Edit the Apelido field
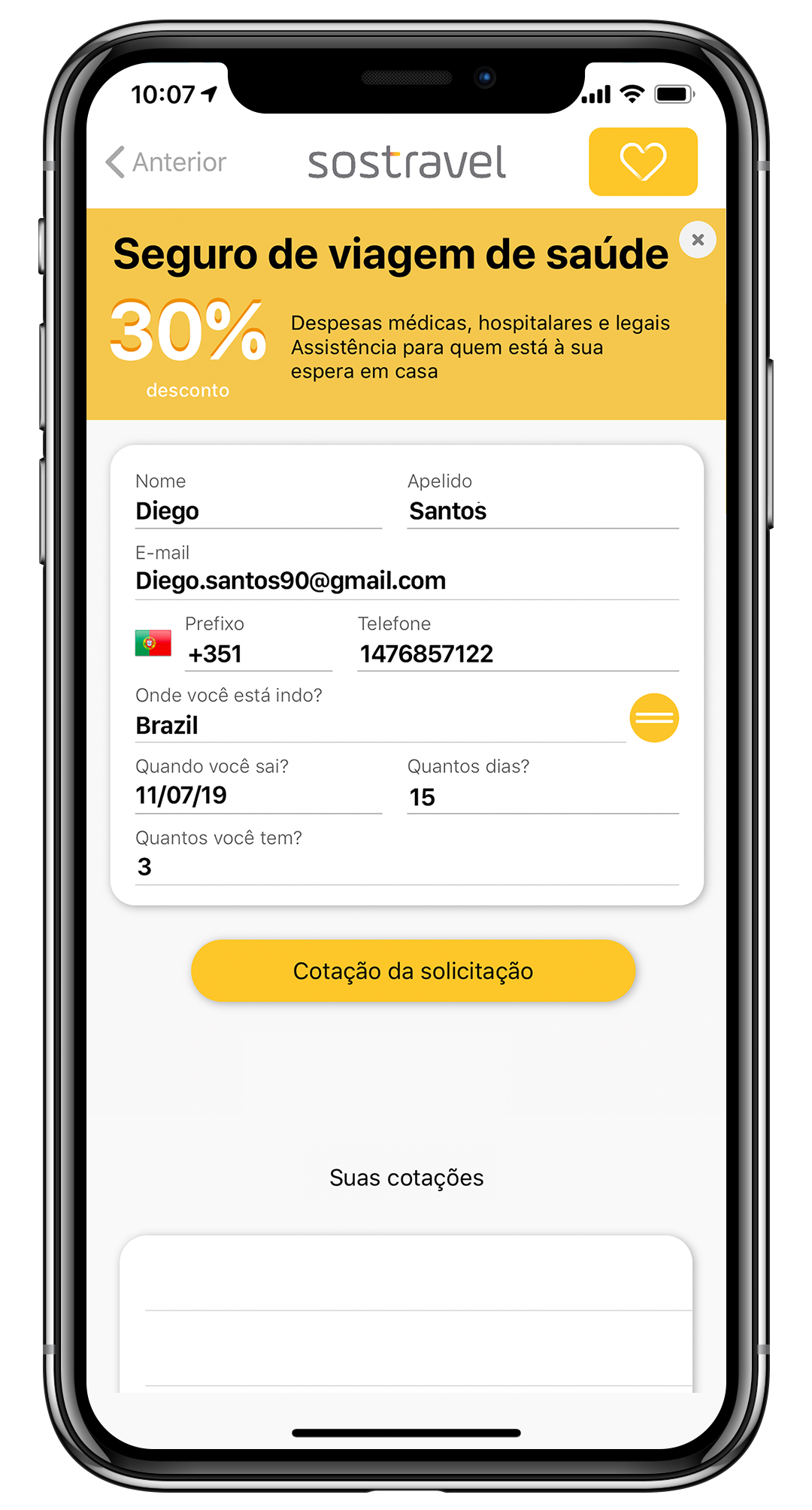 pos(542,511)
